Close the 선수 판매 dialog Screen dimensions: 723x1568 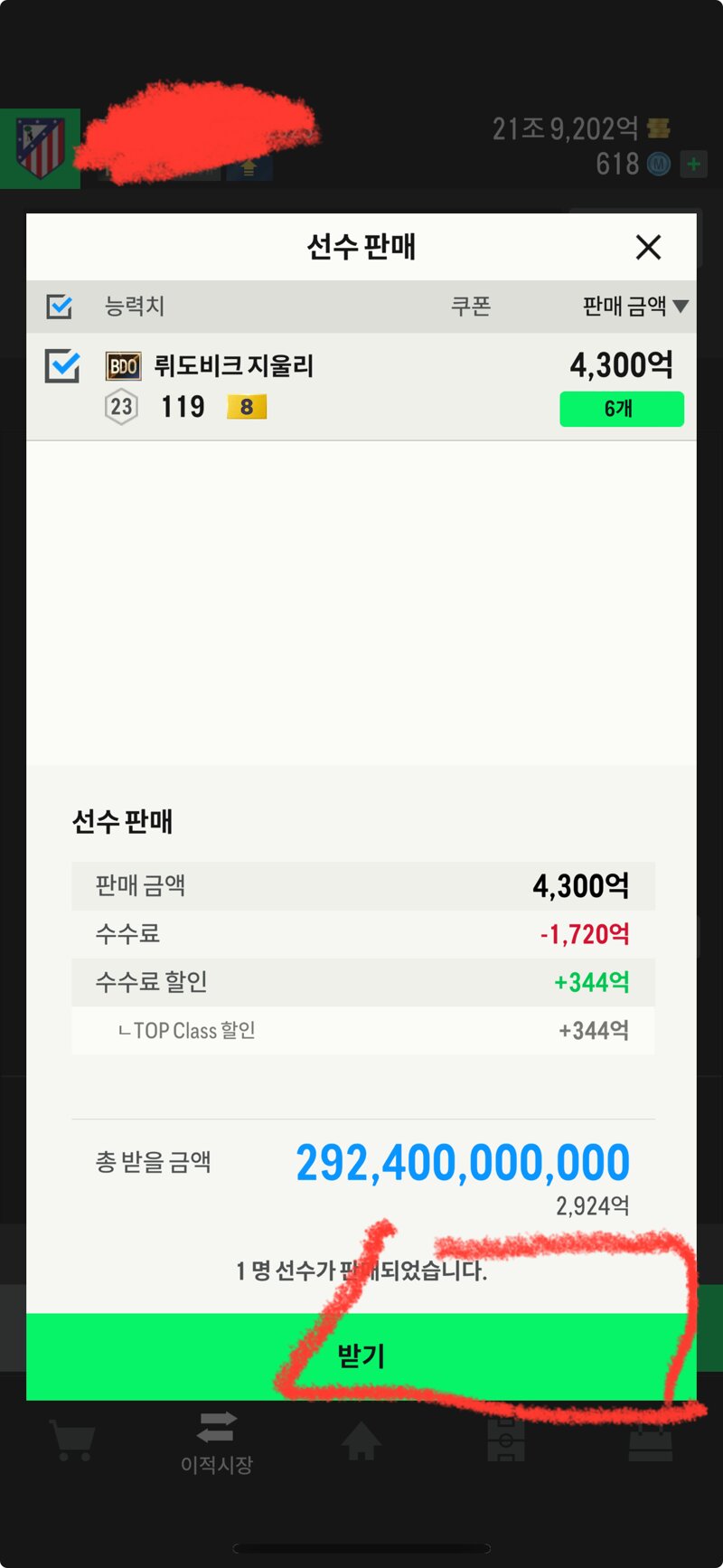point(648,247)
